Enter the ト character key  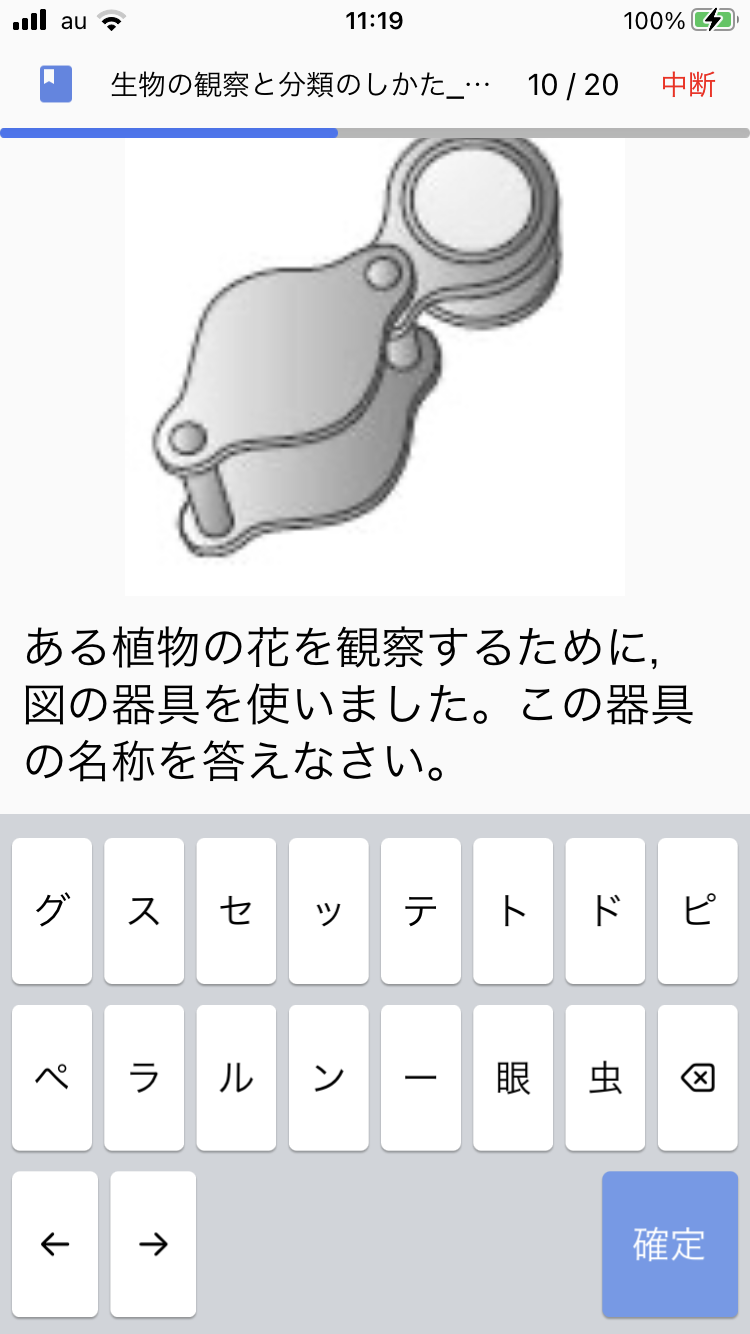(x=513, y=911)
